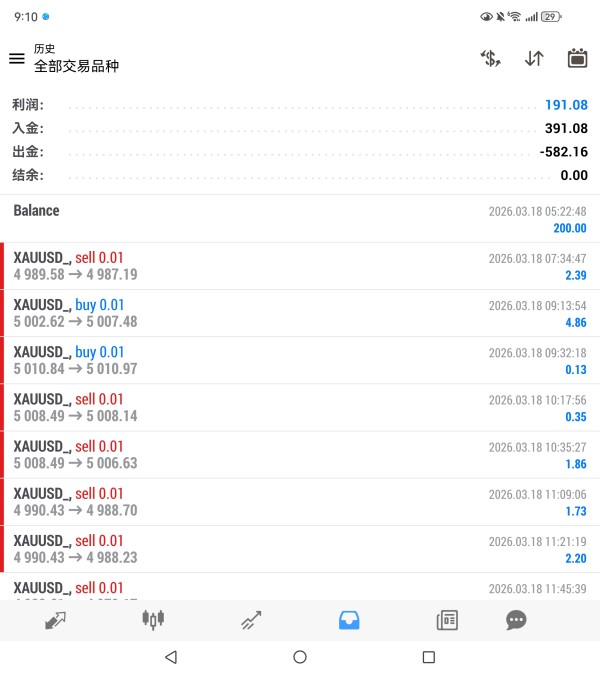Switch to the Chart tab
The image size is (600, 673).
click(x=152, y=620)
